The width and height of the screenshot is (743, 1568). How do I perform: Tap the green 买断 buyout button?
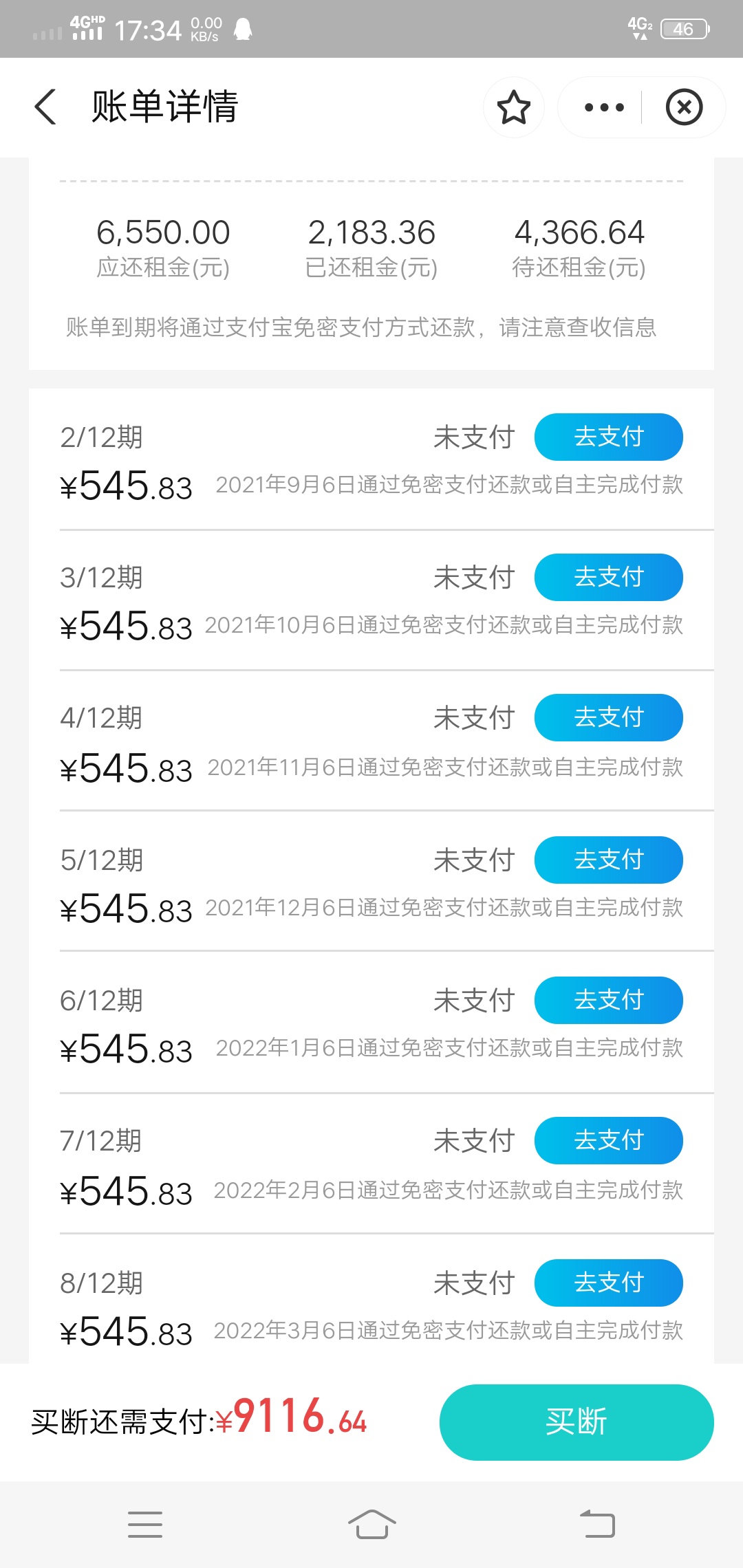coord(577,1422)
